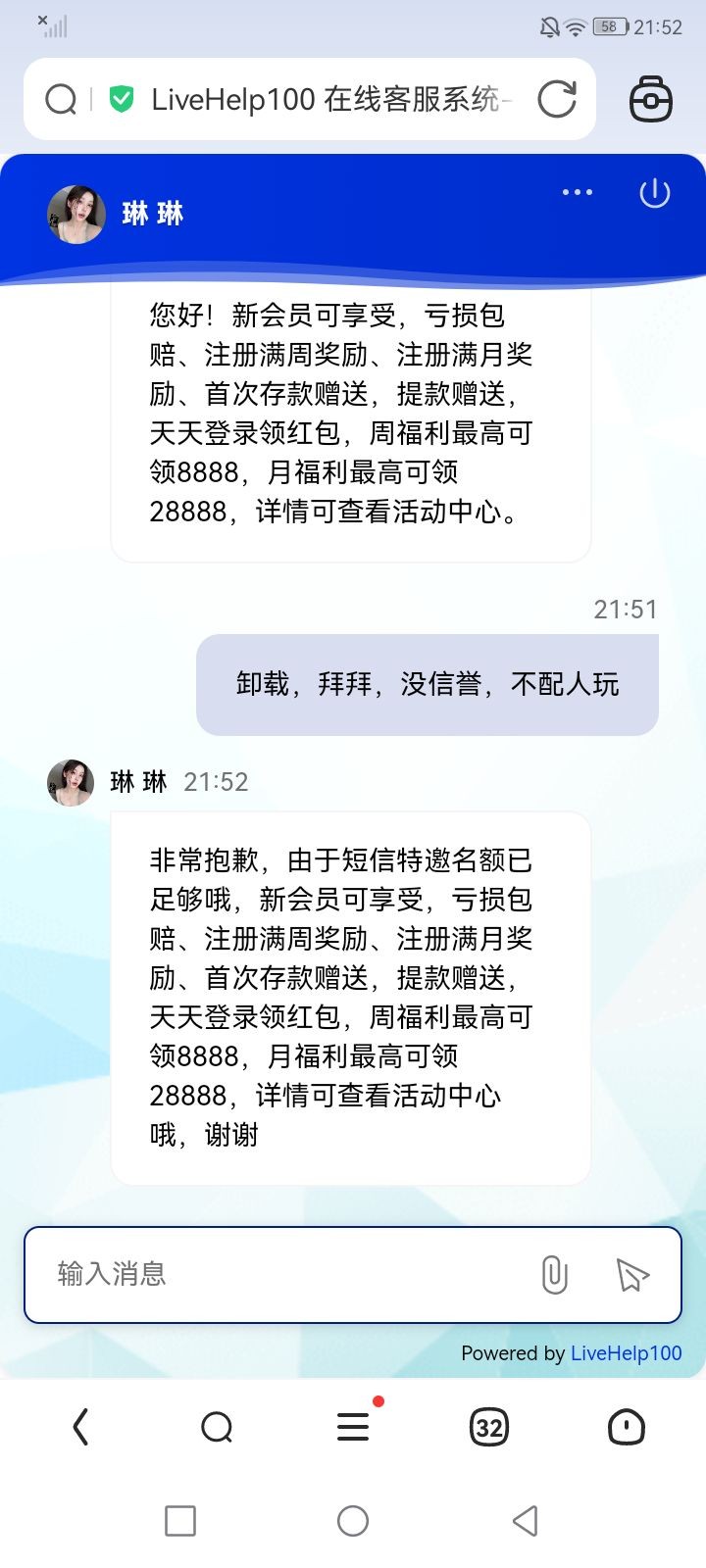This screenshot has width=706, height=1568.
Task: Show recent apps with the square button
Action: click(x=180, y=1521)
